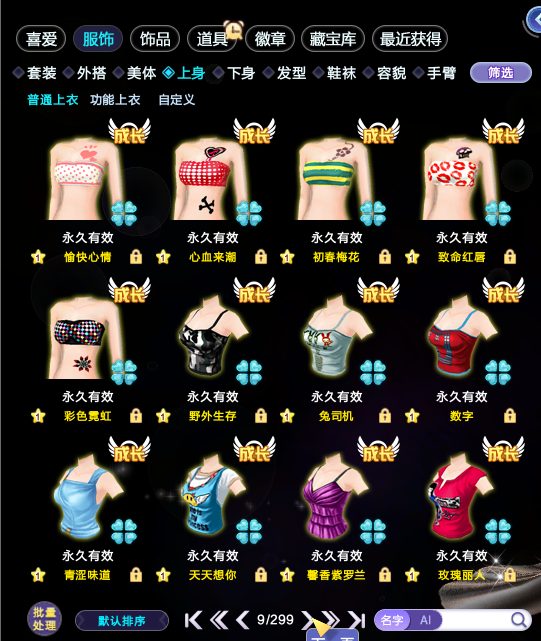
Task: Tap the 筛选 filter button
Action: coord(501,73)
